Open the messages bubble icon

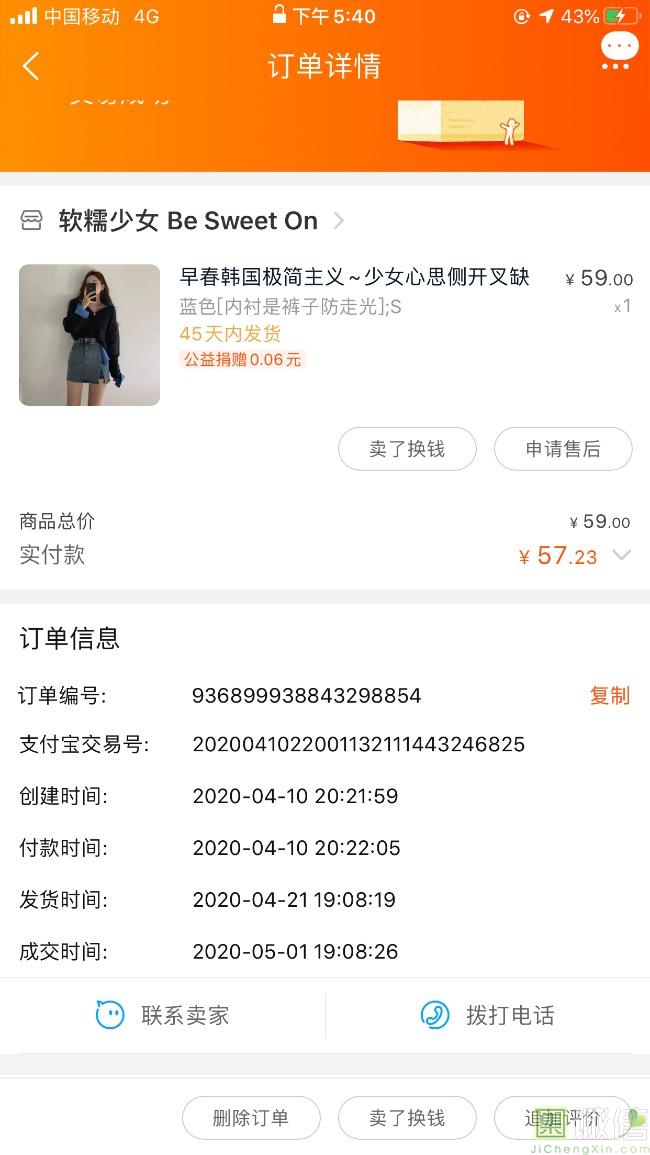point(618,52)
